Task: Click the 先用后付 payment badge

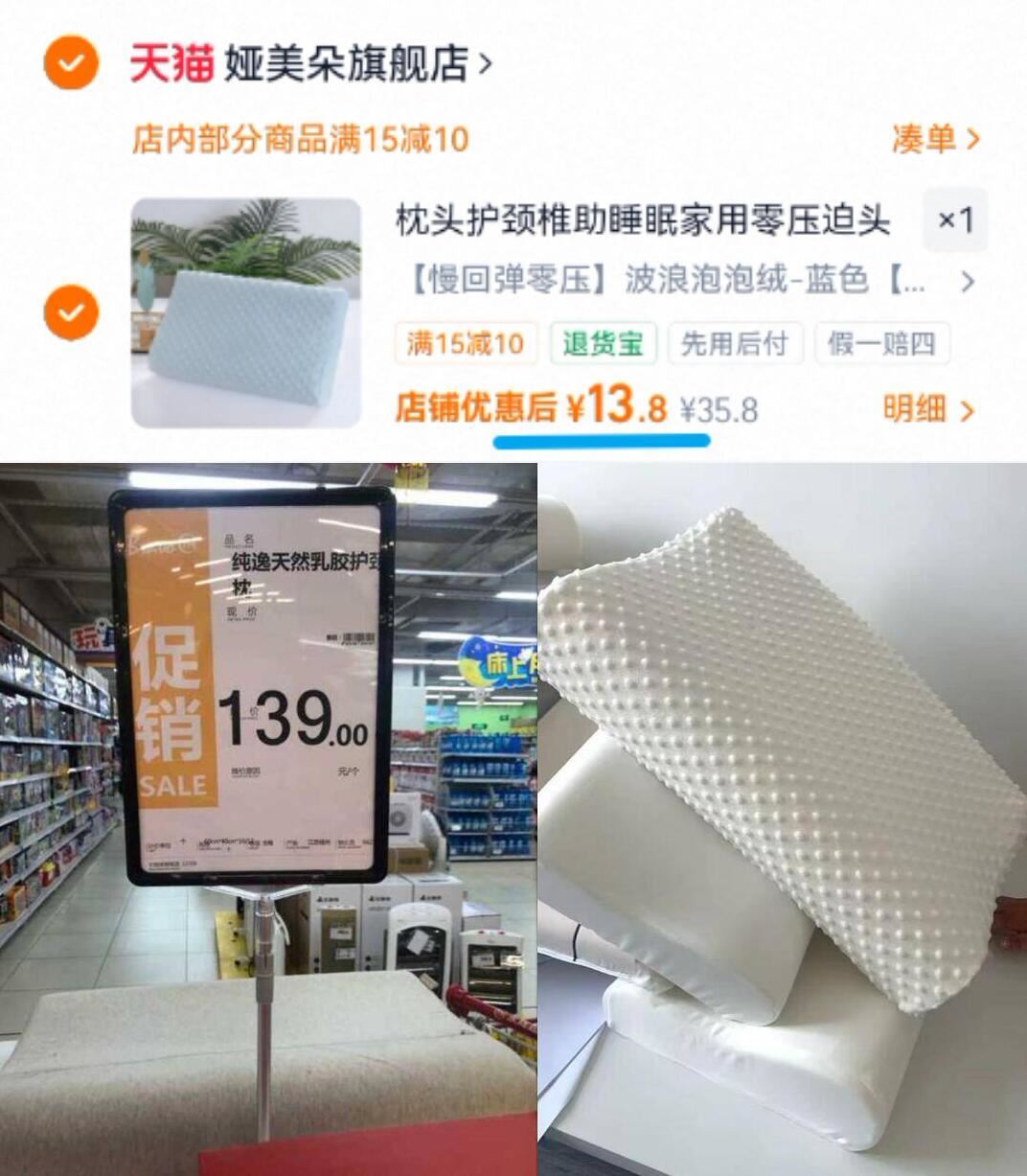Action: 735,343
